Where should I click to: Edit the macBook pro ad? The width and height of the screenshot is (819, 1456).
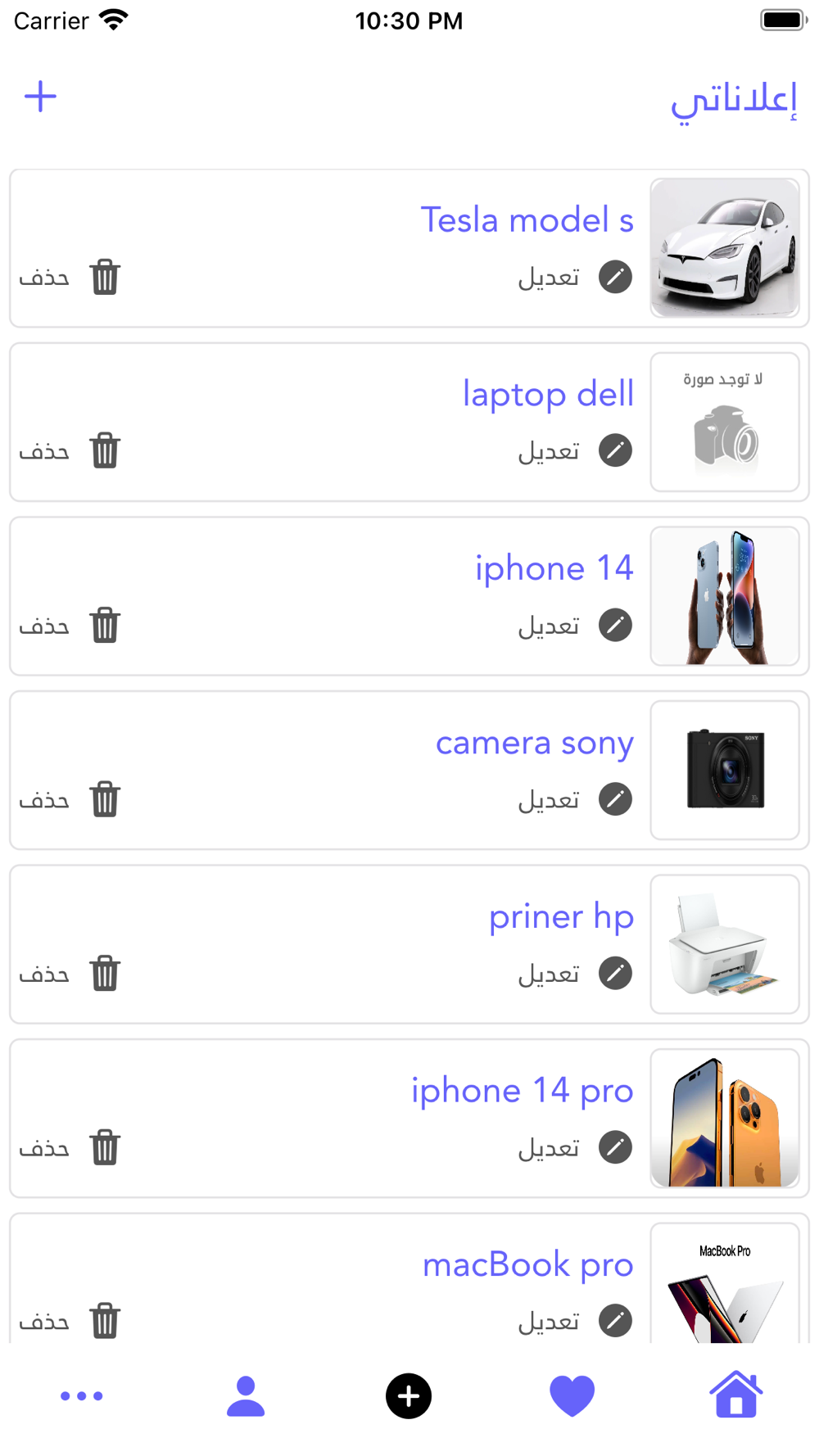coord(575,1321)
